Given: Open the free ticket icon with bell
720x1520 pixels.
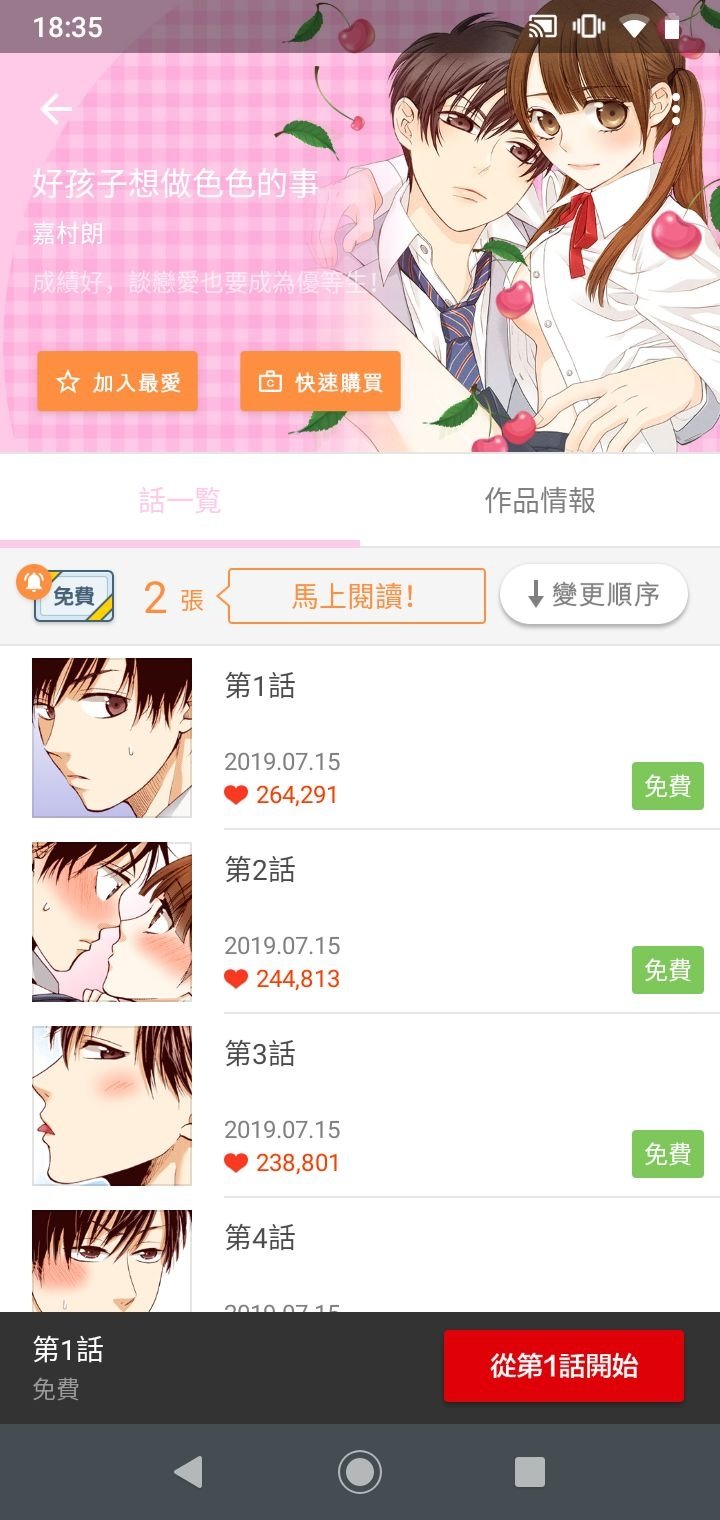Looking at the screenshot, I should pyautogui.click(x=66, y=594).
